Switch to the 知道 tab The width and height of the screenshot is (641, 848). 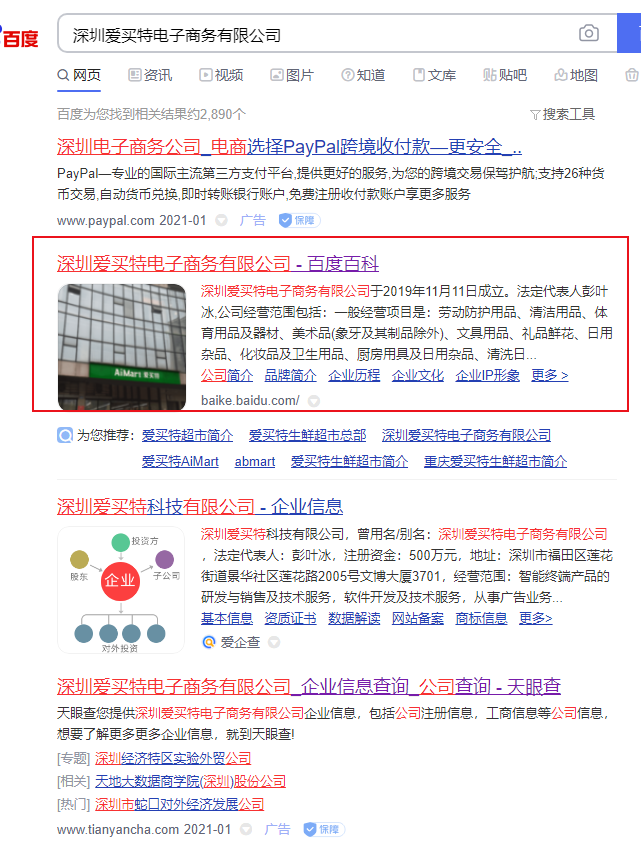pos(363,75)
